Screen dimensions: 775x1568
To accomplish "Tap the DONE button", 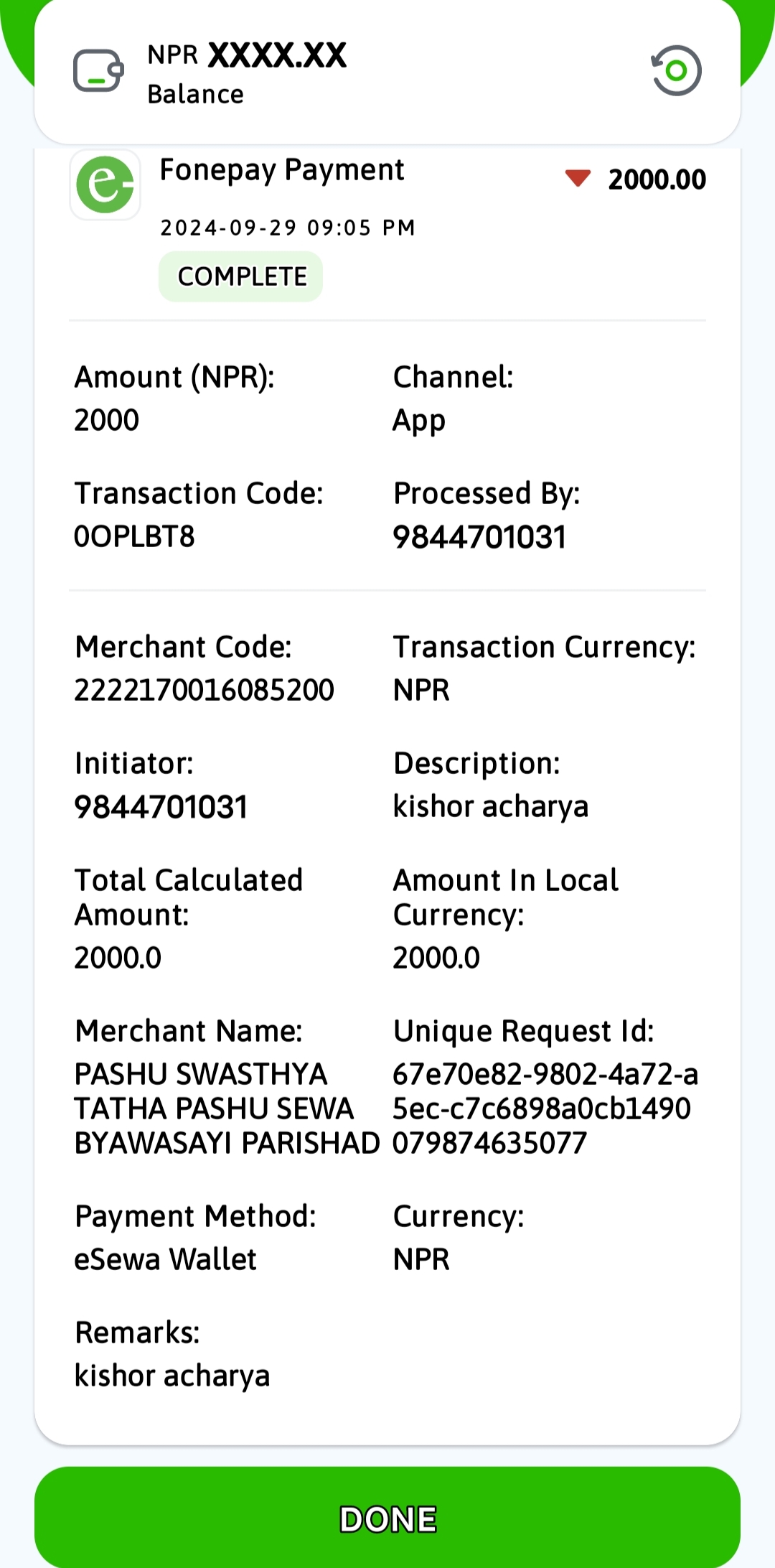I will (x=387, y=1518).
